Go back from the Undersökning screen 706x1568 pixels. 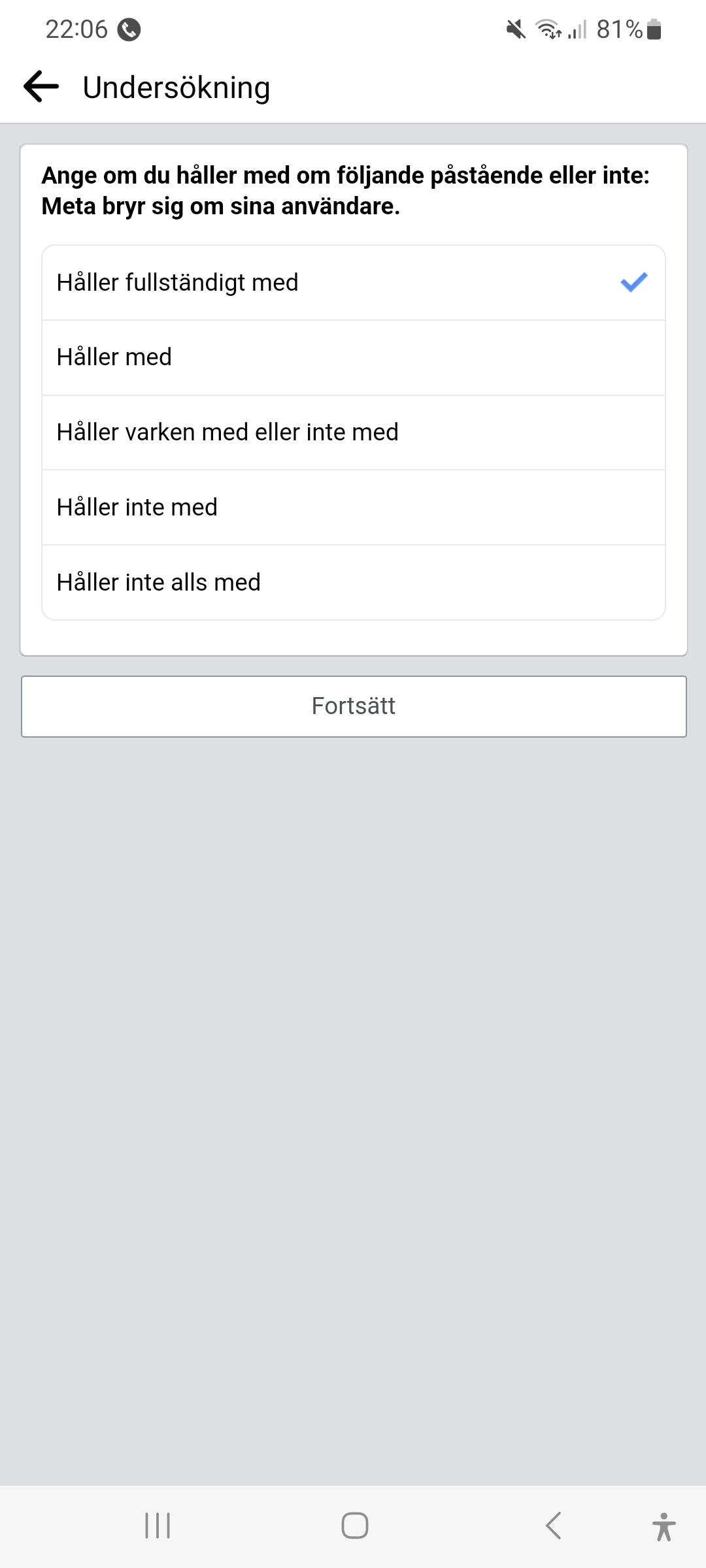pos(41,87)
